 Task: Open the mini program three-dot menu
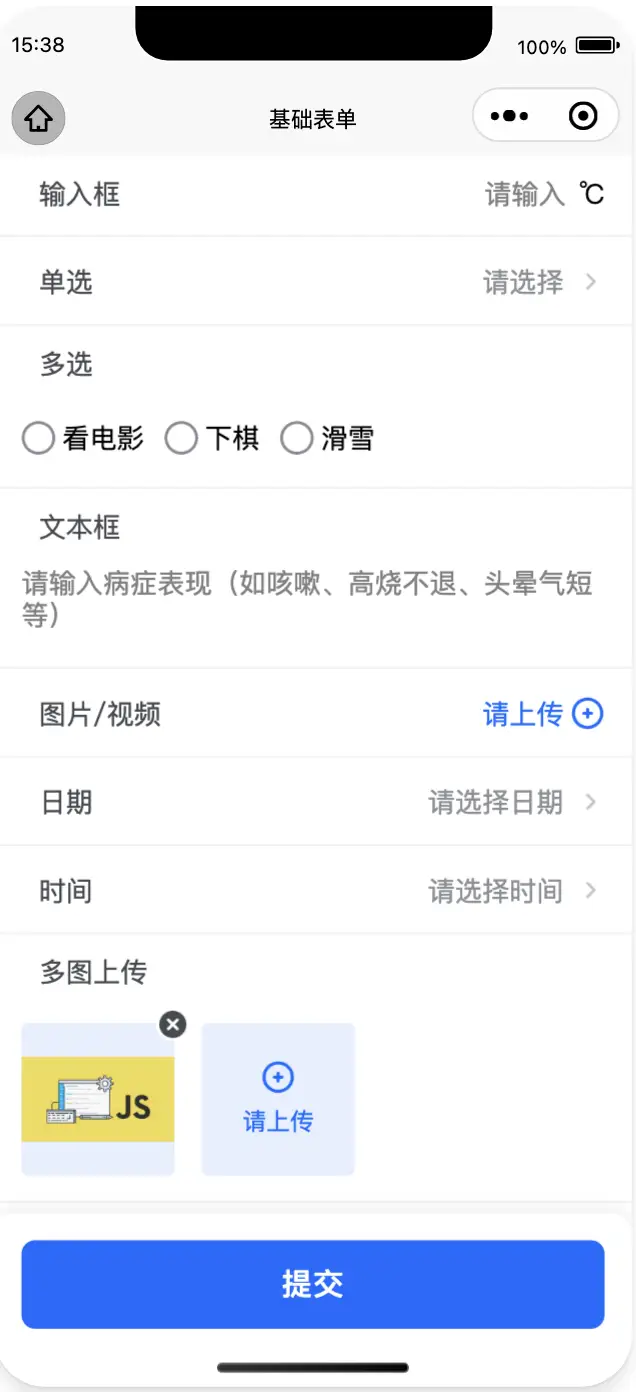(509, 117)
